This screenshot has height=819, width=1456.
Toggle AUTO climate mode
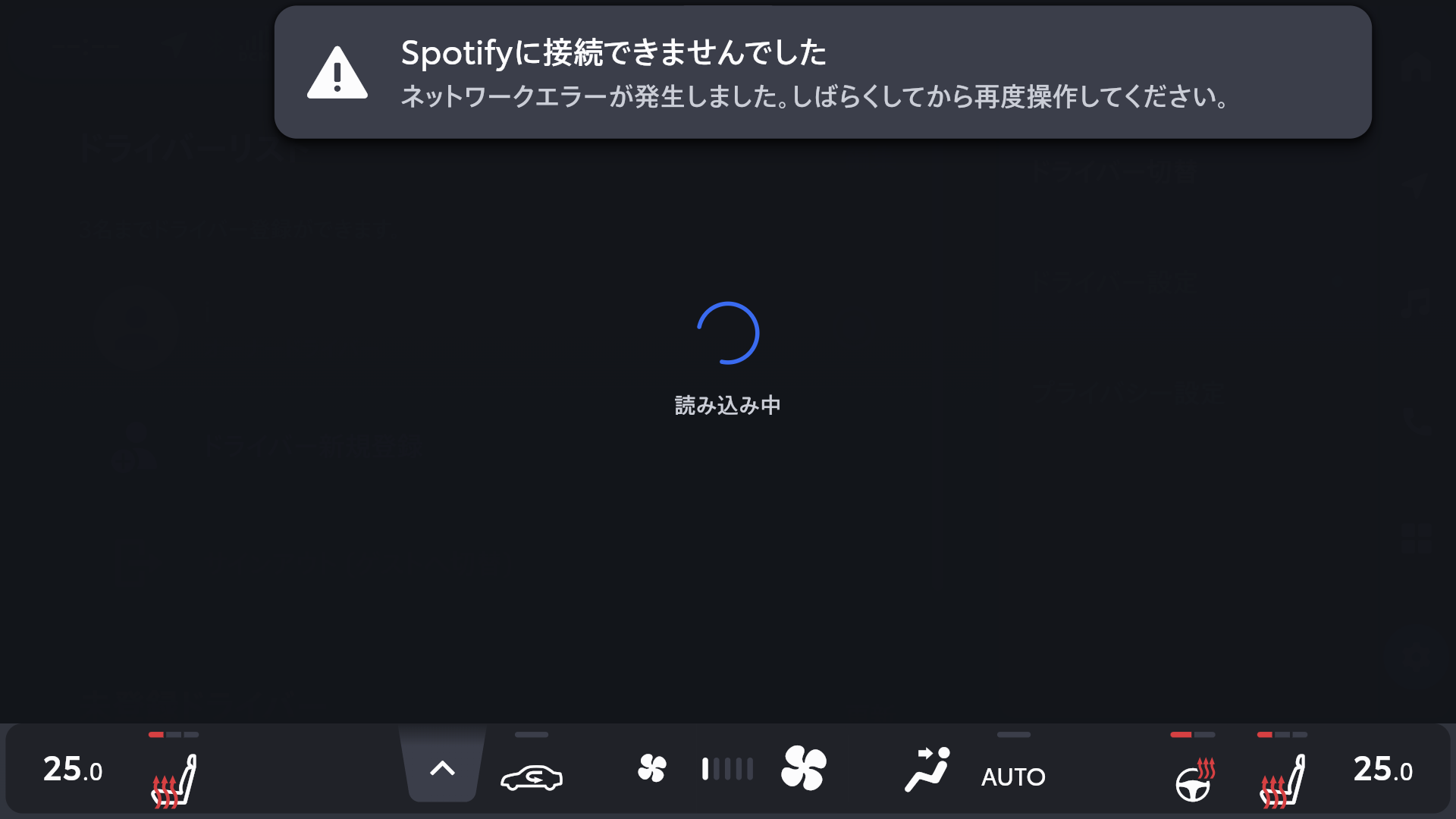click(x=1013, y=777)
